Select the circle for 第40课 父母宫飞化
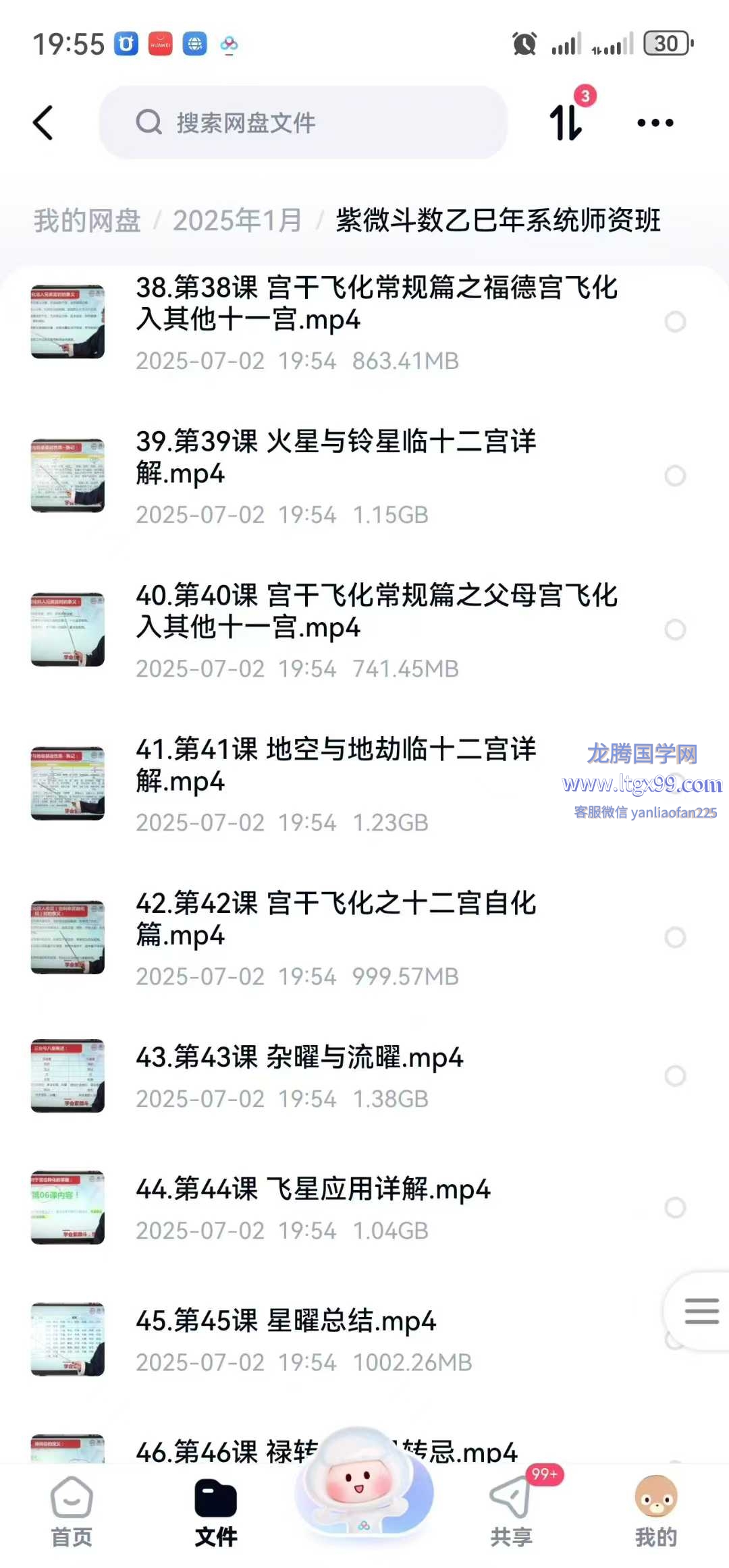The height and width of the screenshot is (1568, 729). tap(675, 629)
